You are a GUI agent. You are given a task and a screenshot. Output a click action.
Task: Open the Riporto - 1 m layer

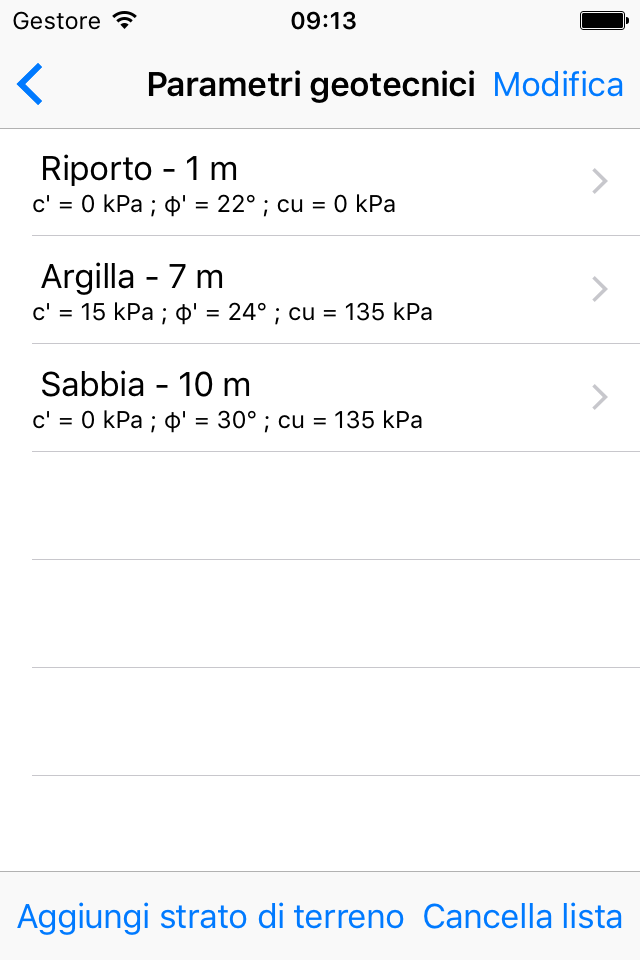click(x=320, y=183)
